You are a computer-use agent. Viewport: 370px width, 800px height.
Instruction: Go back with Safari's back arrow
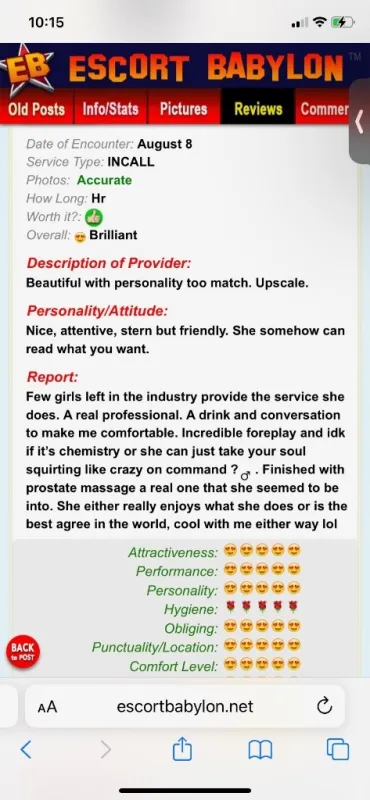27,749
